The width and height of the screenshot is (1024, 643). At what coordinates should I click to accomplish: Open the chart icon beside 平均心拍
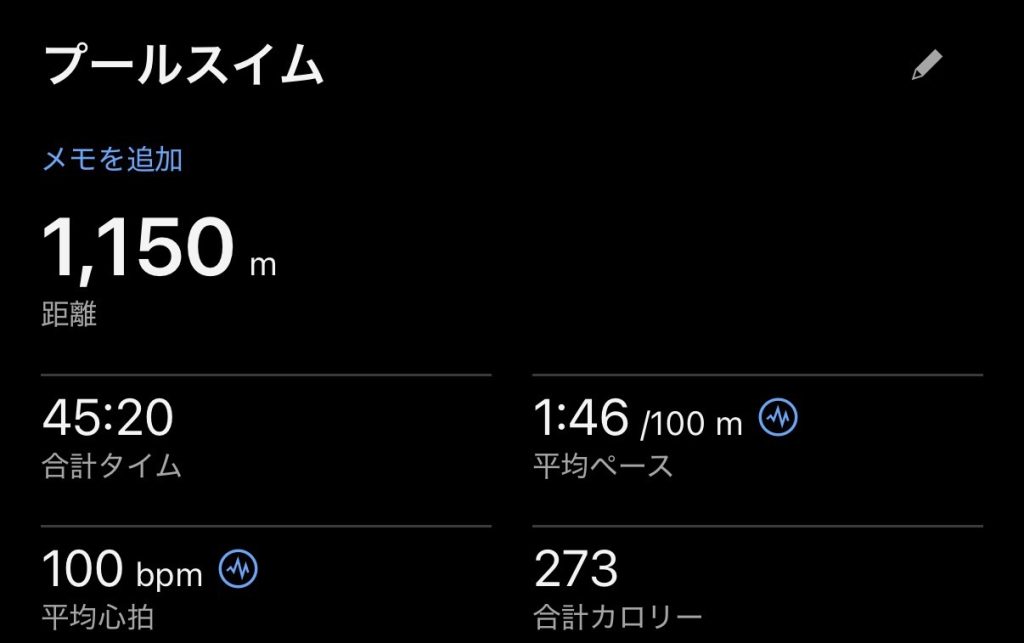(x=238, y=569)
